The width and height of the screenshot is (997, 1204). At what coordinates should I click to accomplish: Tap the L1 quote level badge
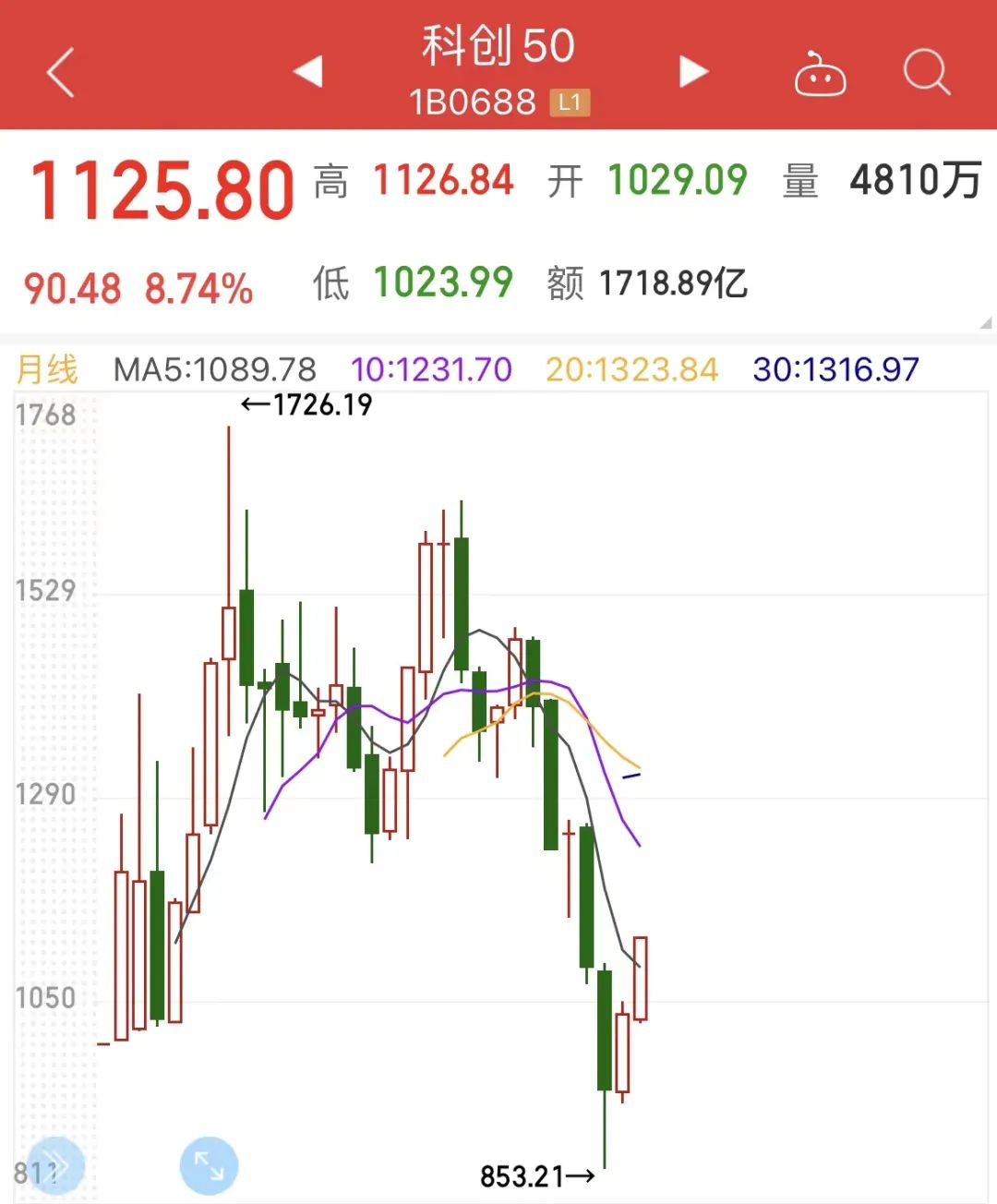(x=571, y=103)
